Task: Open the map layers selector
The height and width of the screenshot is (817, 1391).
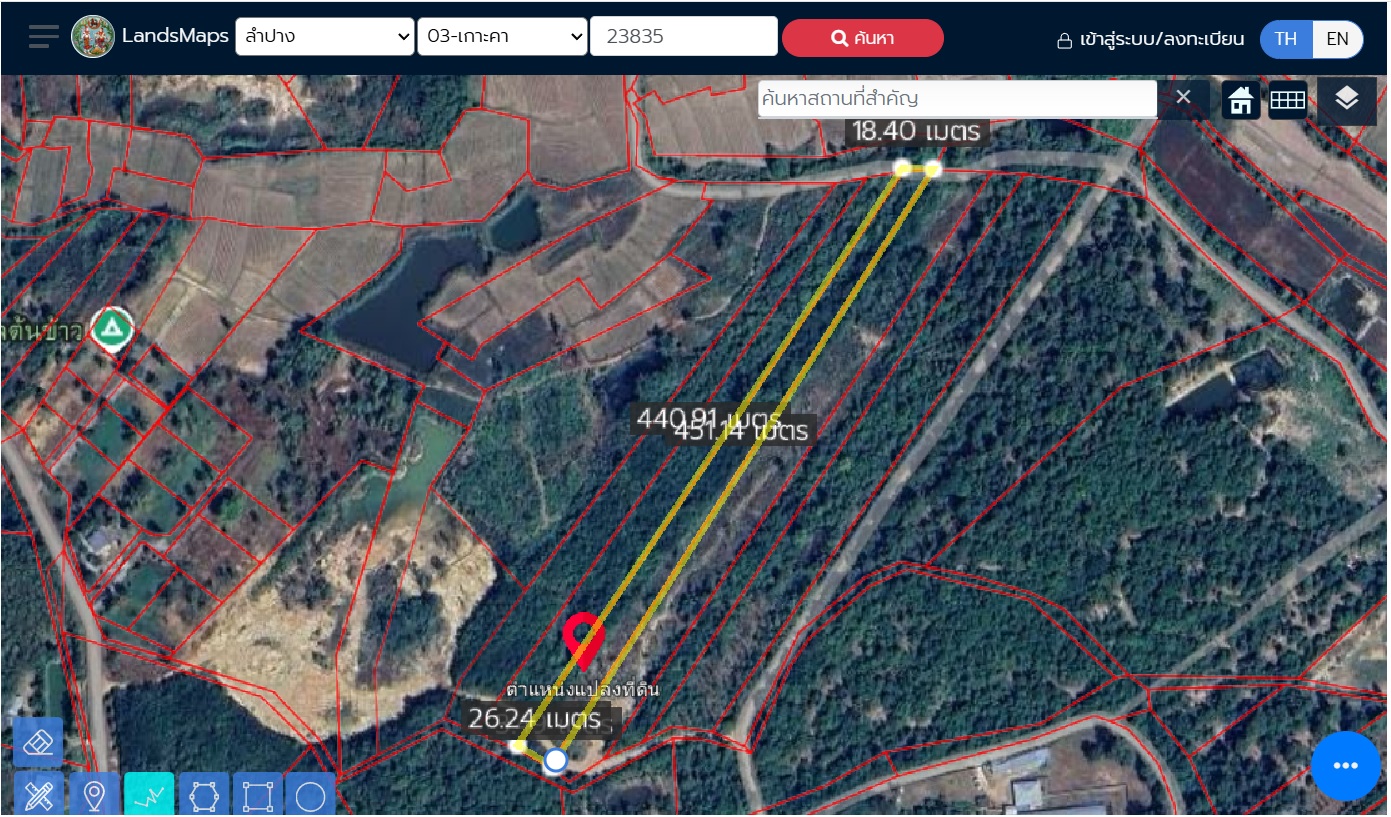Action: pos(1346,99)
